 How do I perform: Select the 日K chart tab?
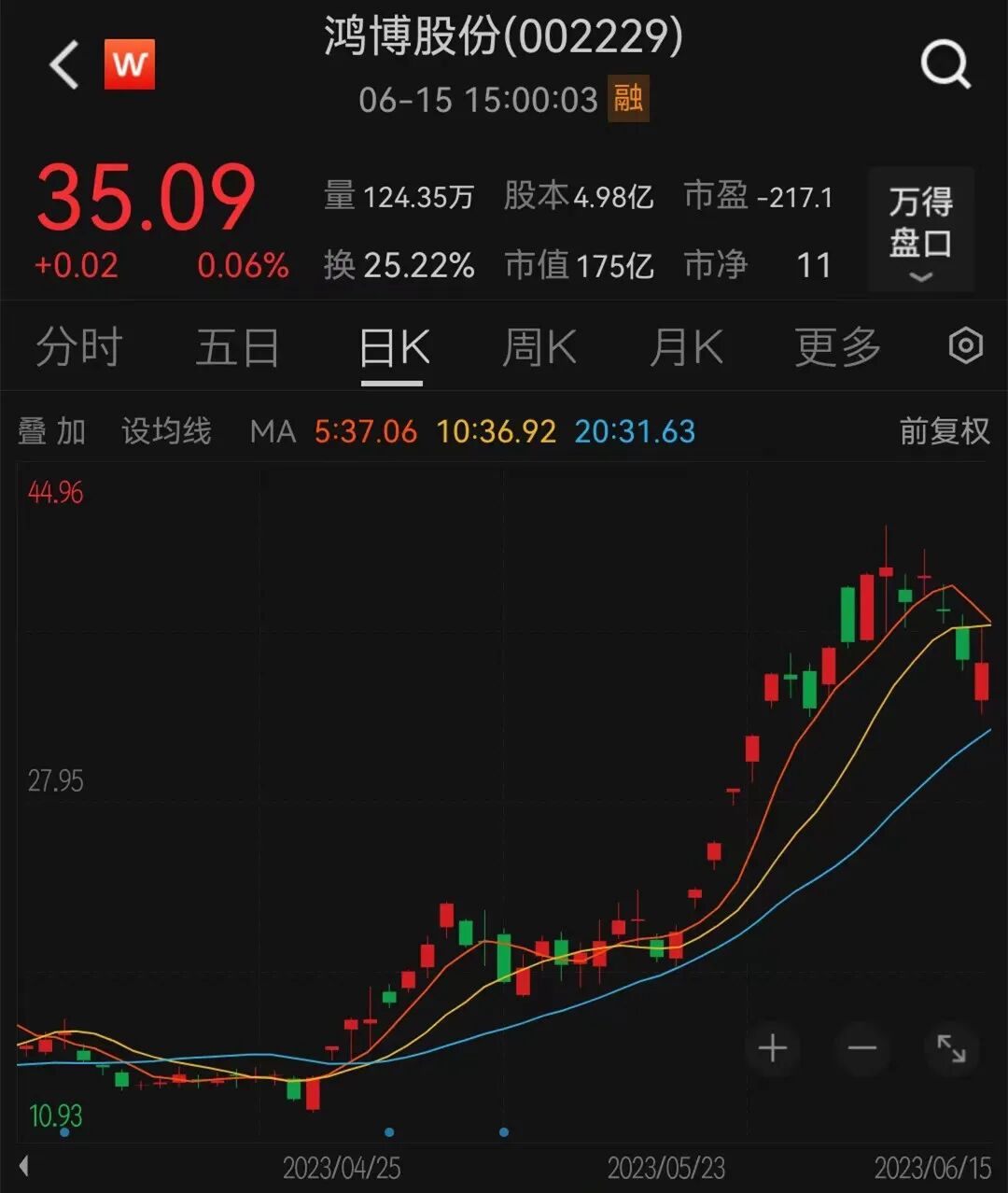[393, 348]
